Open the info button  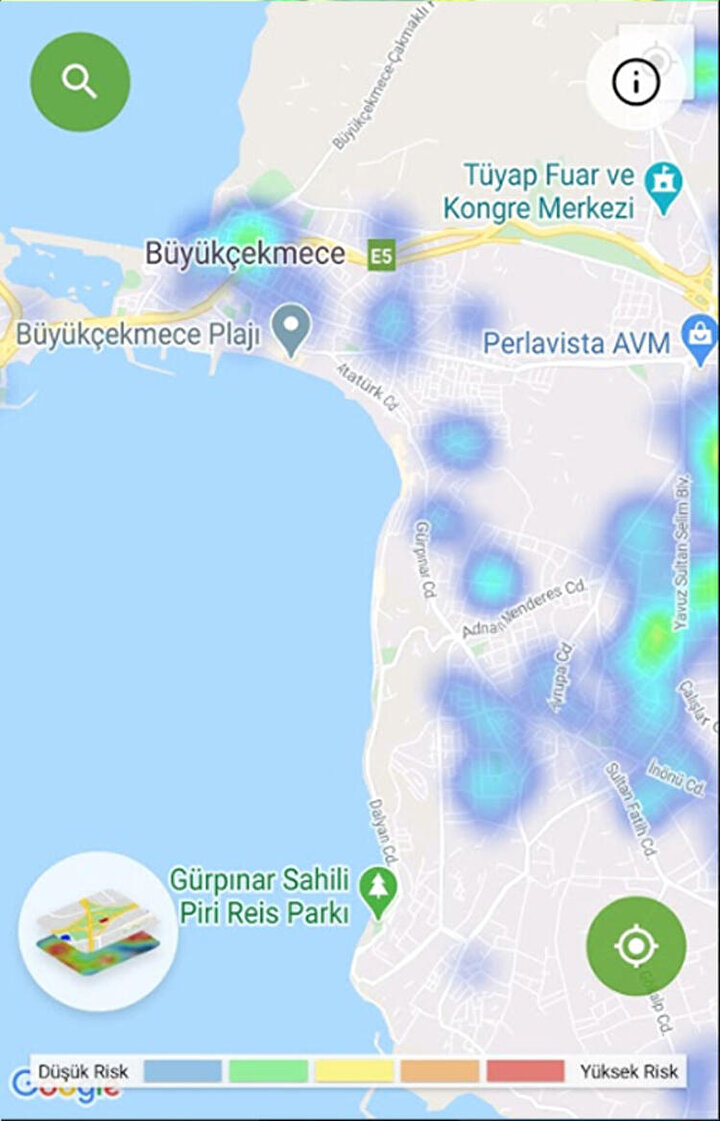pyautogui.click(x=636, y=83)
